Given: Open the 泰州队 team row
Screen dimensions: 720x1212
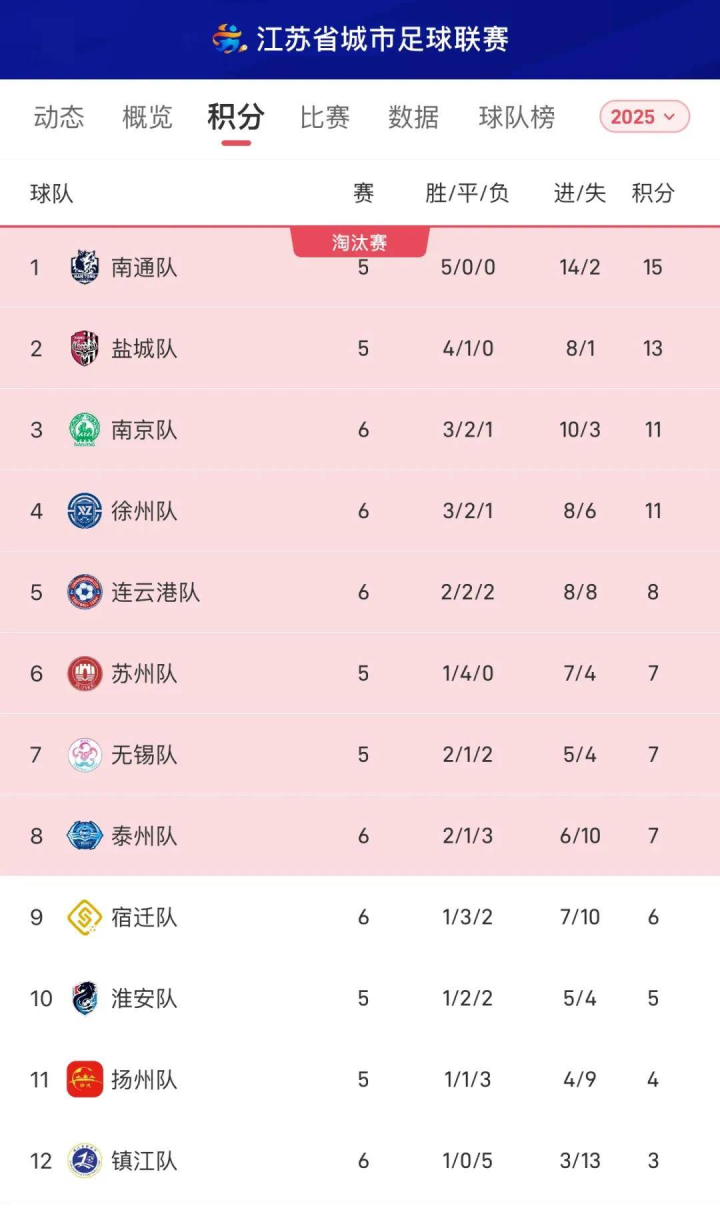Looking at the screenshot, I should click(x=144, y=836).
